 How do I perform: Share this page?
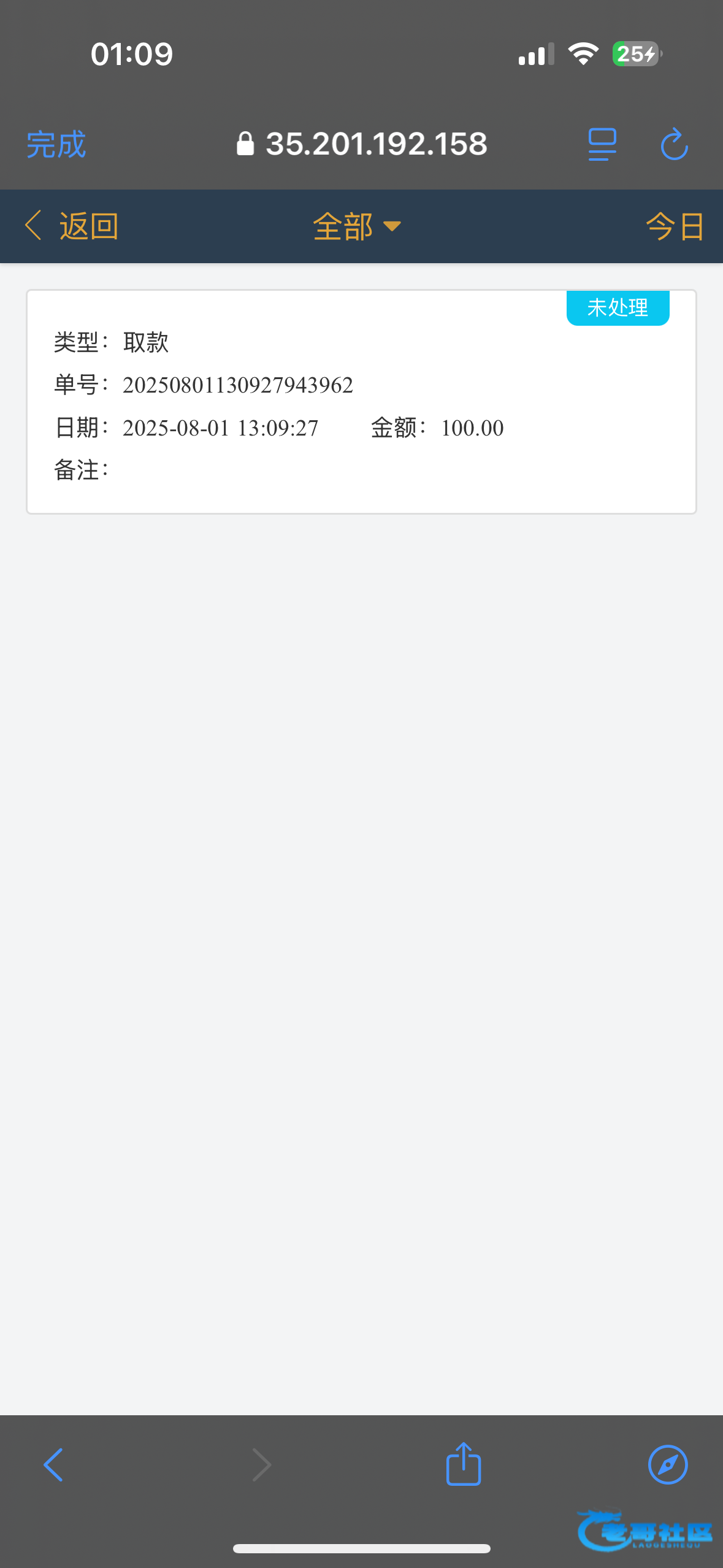click(464, 1464)
